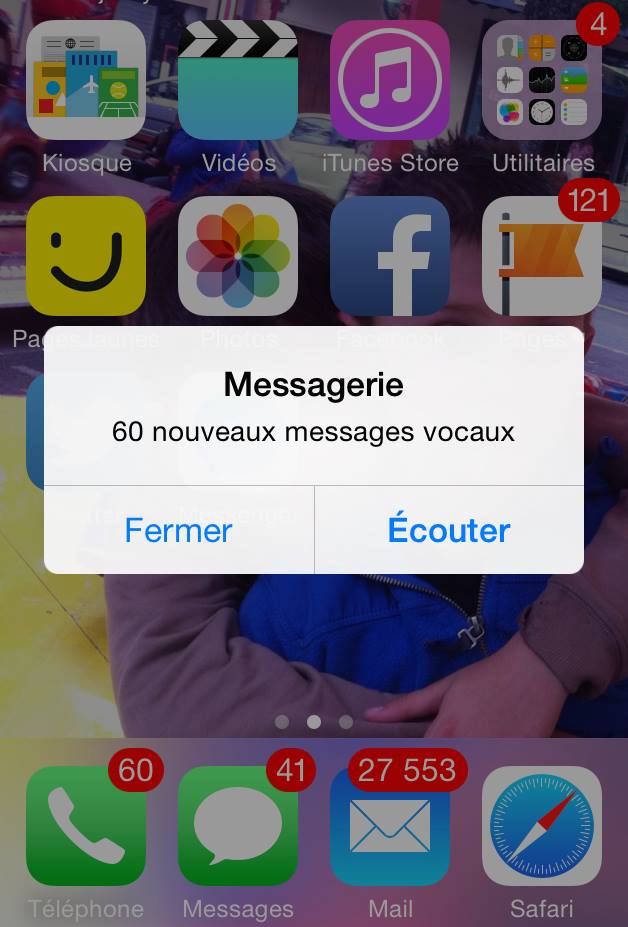
Task: Launch the Vidéos app
Action: pos(238,80)
